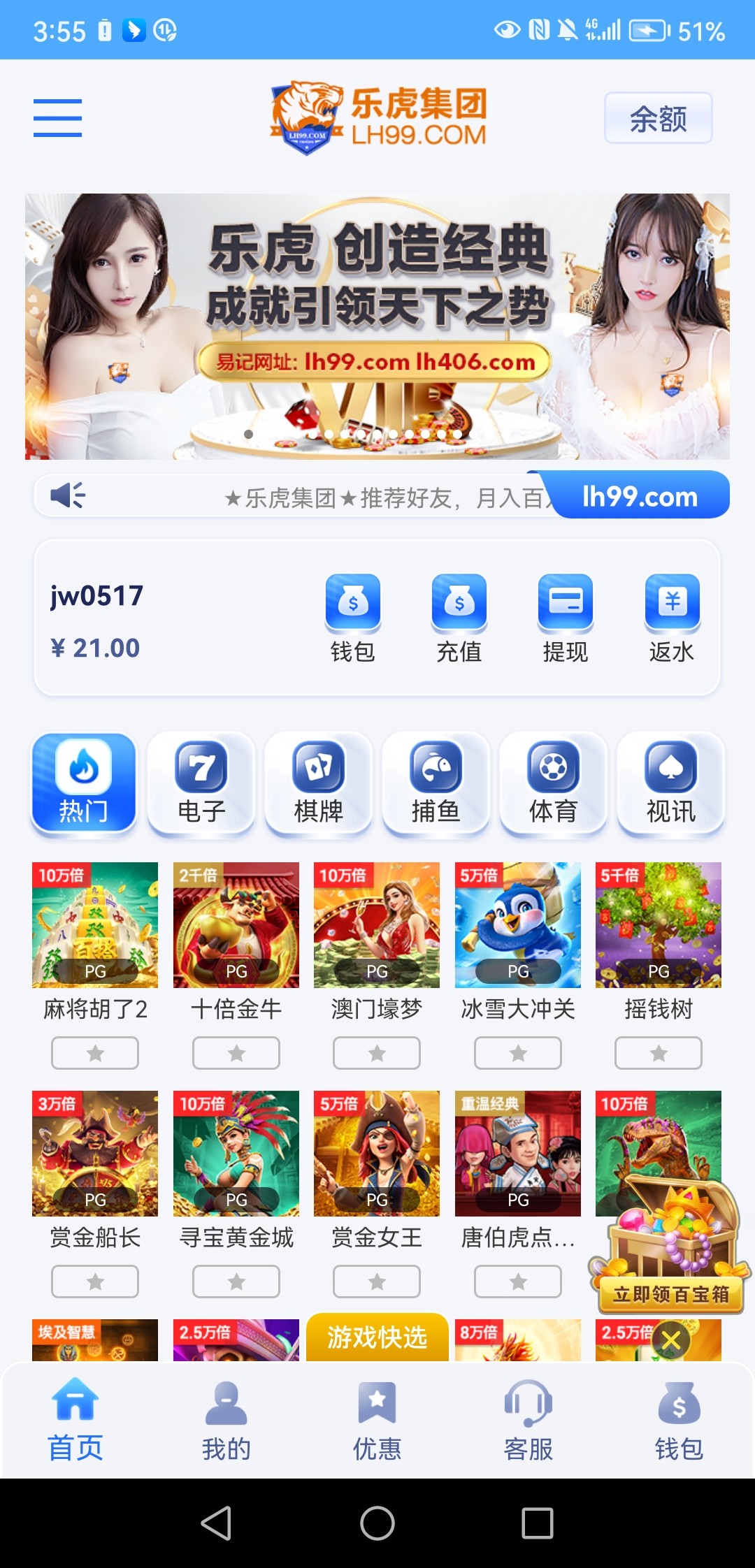Open 充值 recharge shortcut

point(459,618)
